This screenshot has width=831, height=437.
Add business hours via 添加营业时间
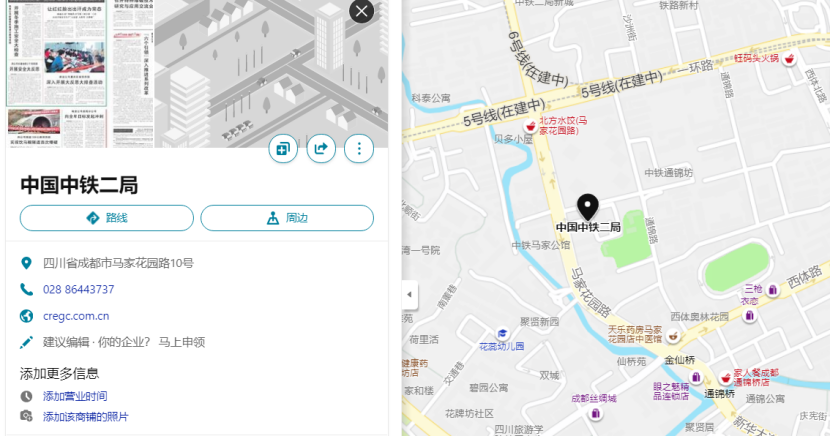[x=75, y=396]
